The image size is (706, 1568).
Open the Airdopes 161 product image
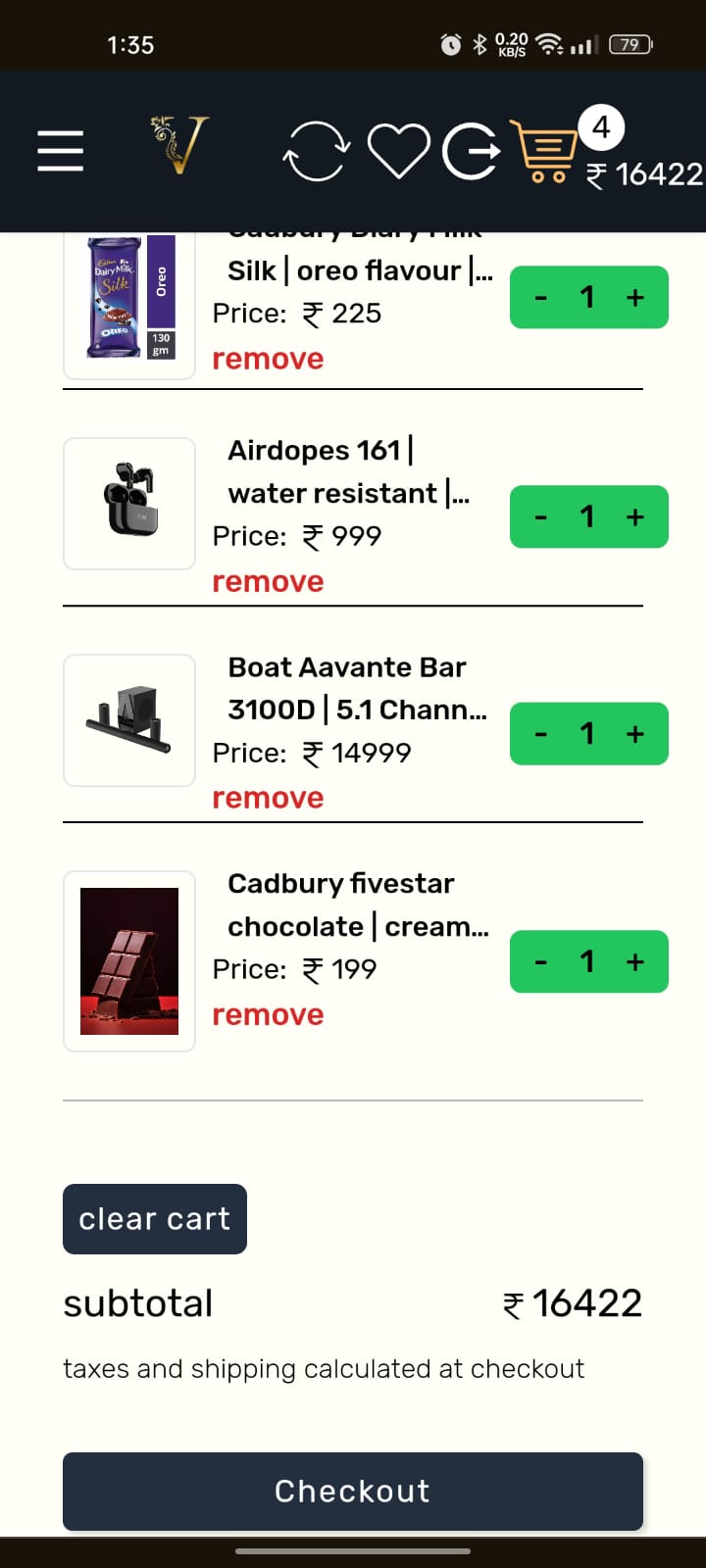pyautogui.click(x=129, y=503)
